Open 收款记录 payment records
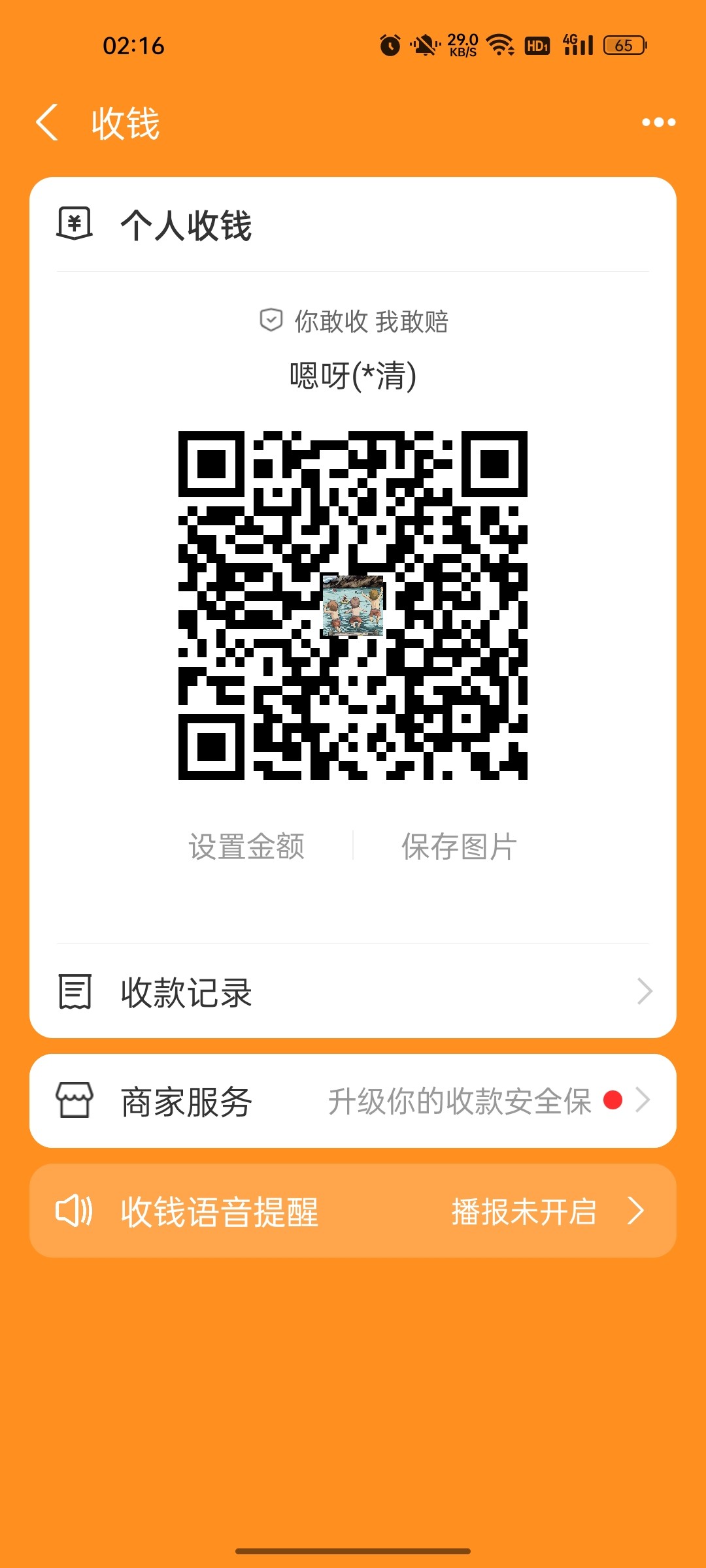 coord(353,992)
